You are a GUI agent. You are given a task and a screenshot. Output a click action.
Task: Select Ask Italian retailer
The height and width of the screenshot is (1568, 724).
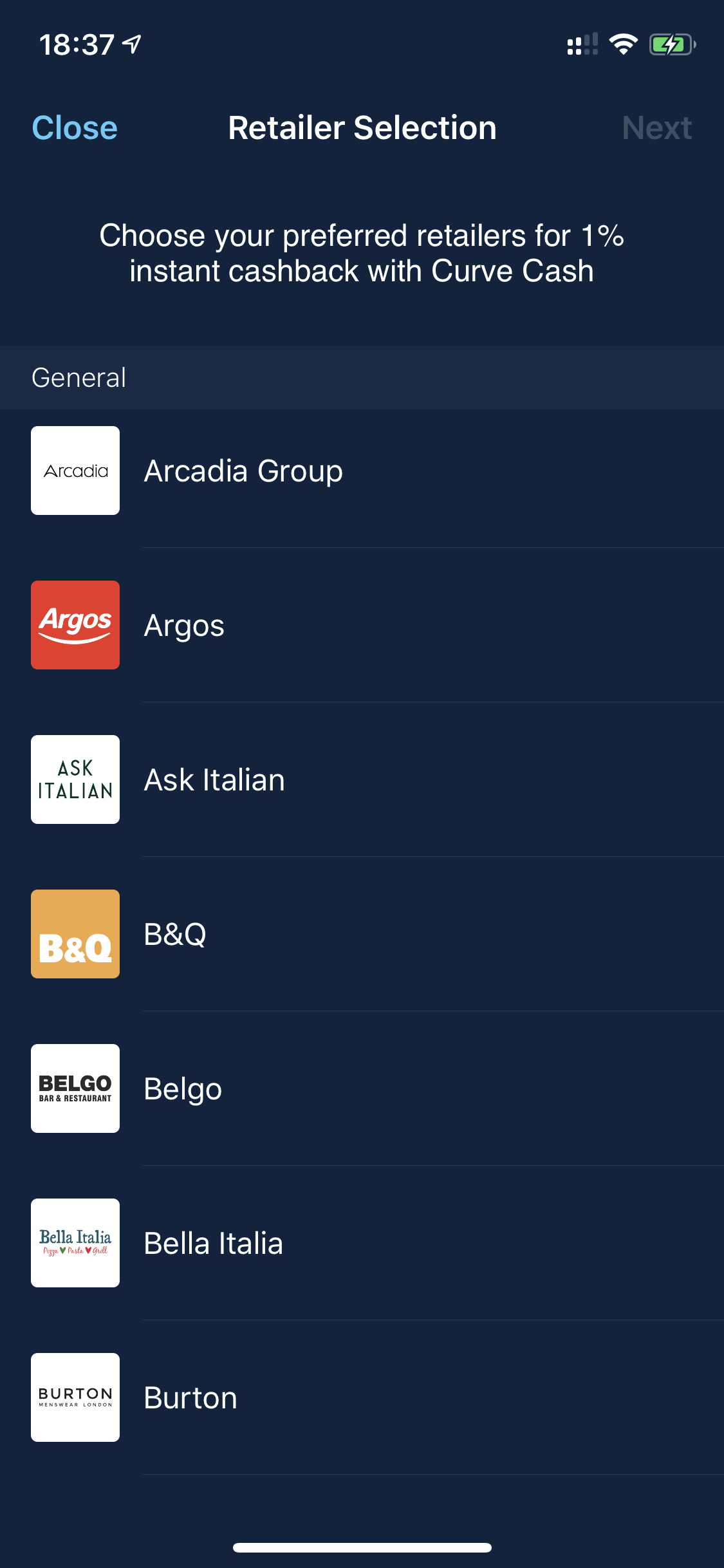click(362, 779)
